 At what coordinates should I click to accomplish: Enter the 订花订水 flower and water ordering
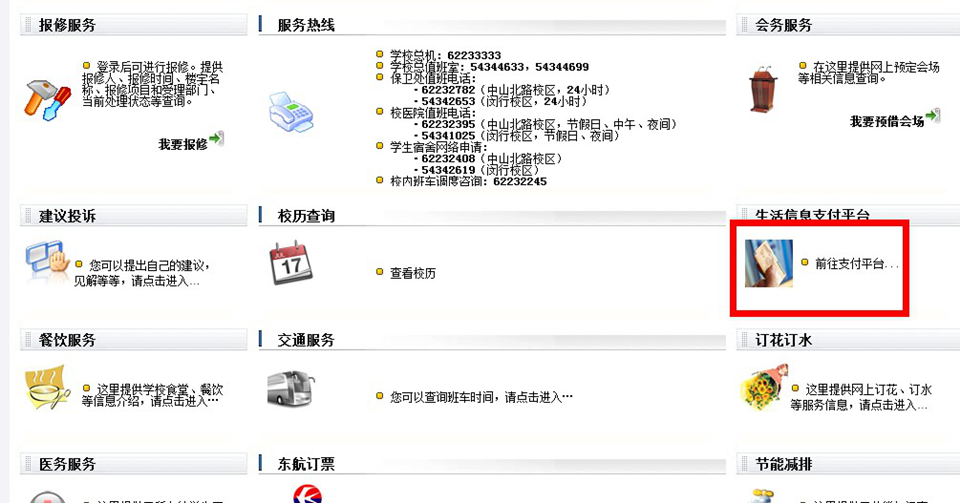point(860,397)
